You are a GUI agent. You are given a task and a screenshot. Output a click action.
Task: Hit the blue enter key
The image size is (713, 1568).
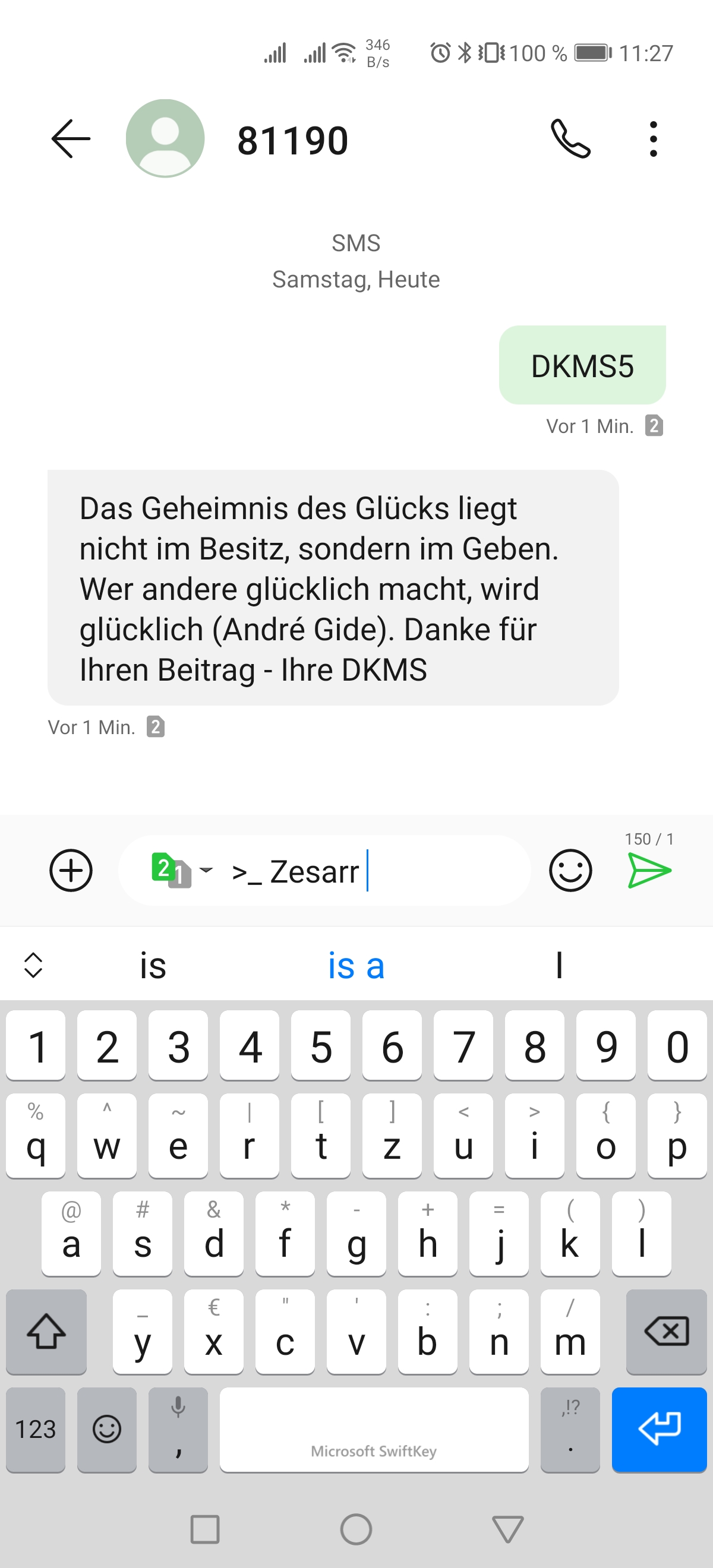tap(659, 1428)
